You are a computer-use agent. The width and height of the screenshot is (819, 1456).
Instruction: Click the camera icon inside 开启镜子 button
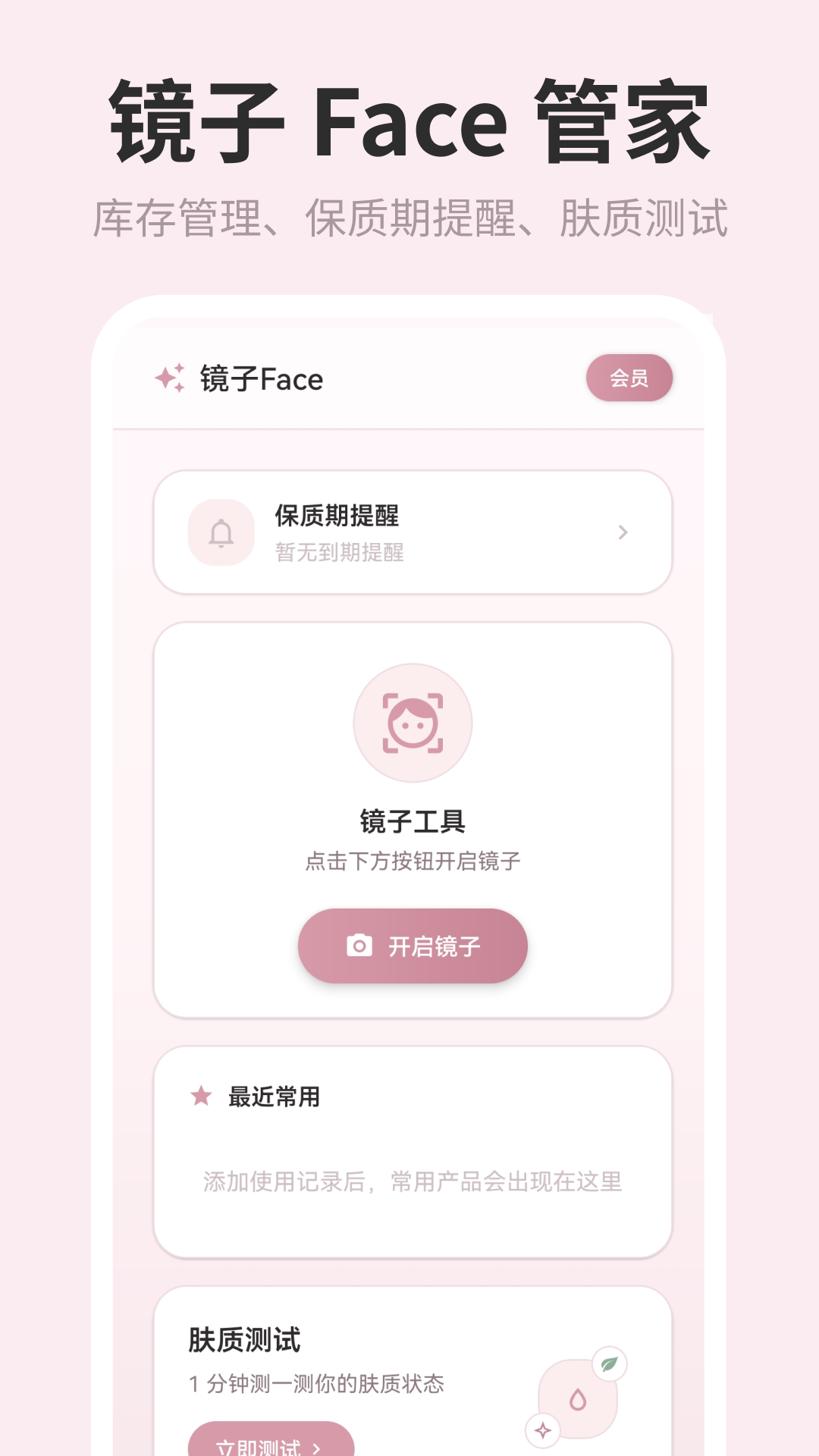coord(359,945)
